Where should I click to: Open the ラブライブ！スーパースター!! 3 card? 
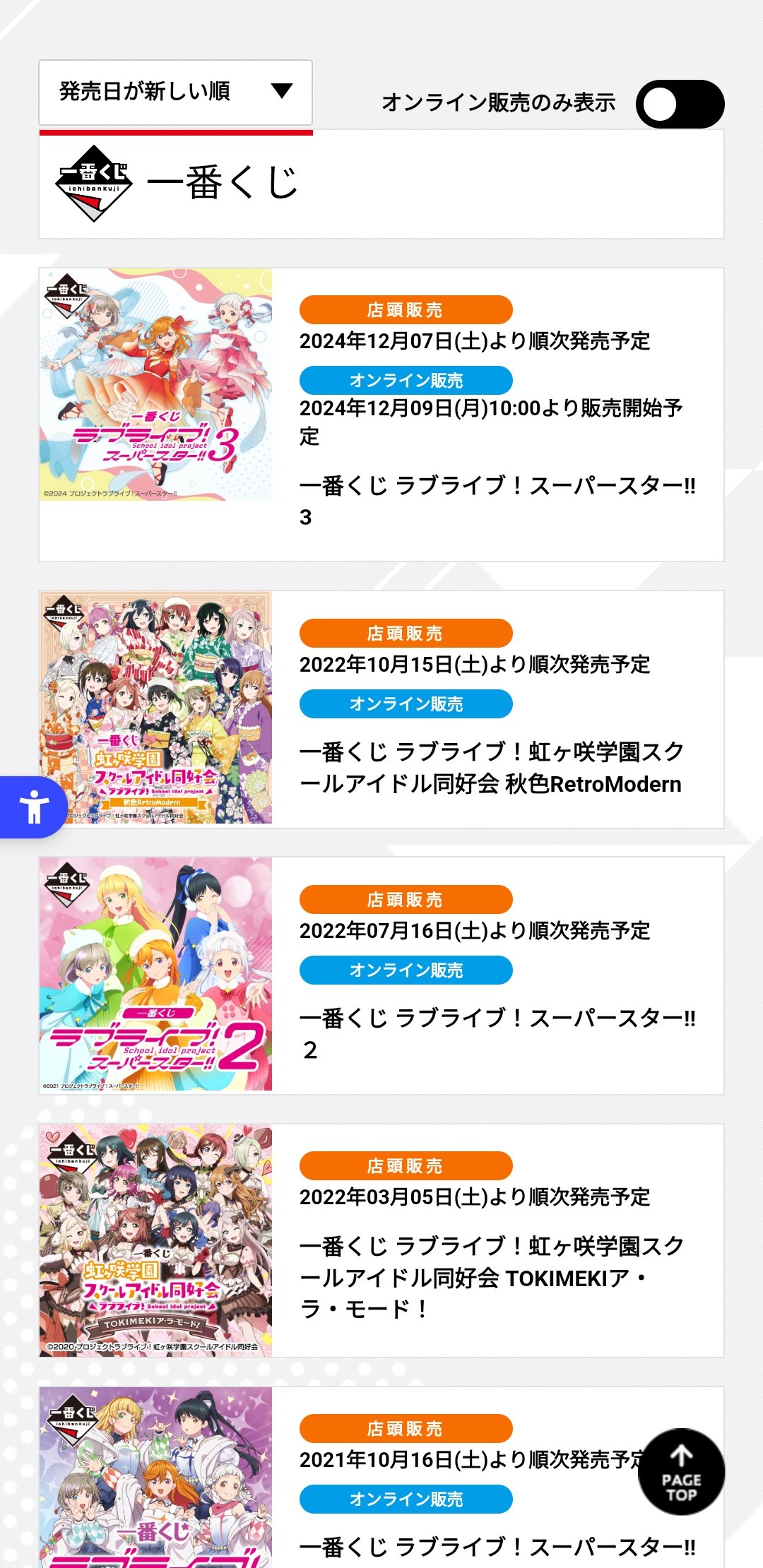click(381, 415)
